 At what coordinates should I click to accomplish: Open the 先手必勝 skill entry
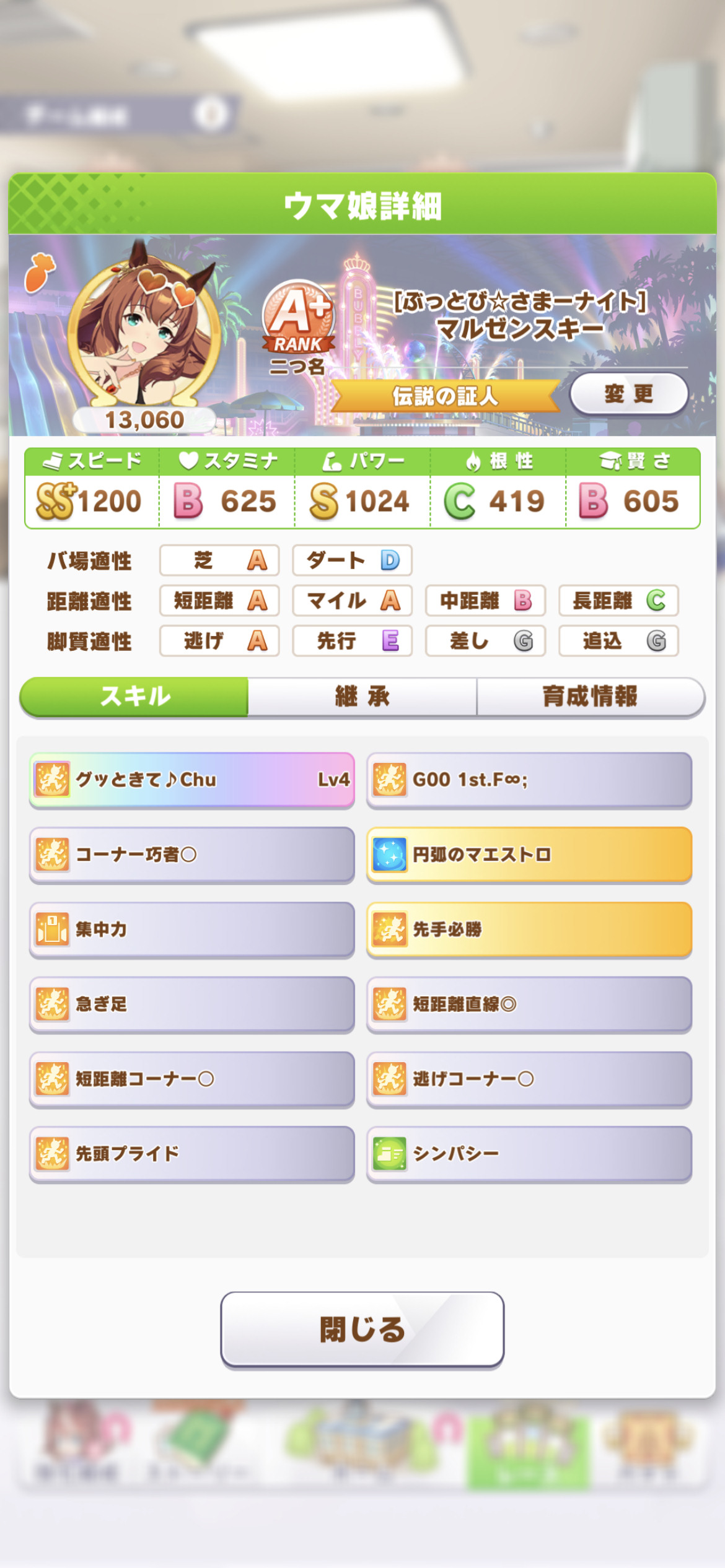529,930
